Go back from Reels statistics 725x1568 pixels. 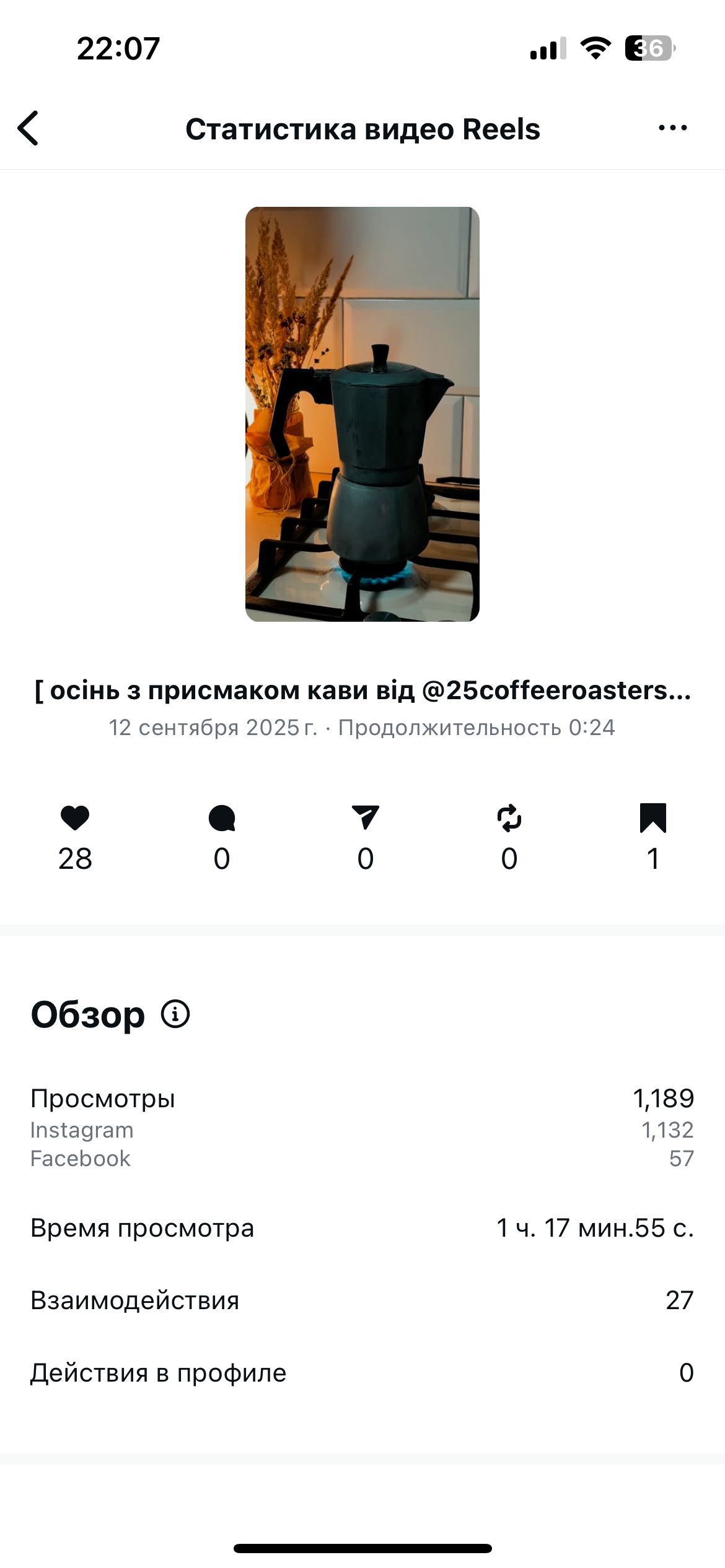click(x=29, y=128)
